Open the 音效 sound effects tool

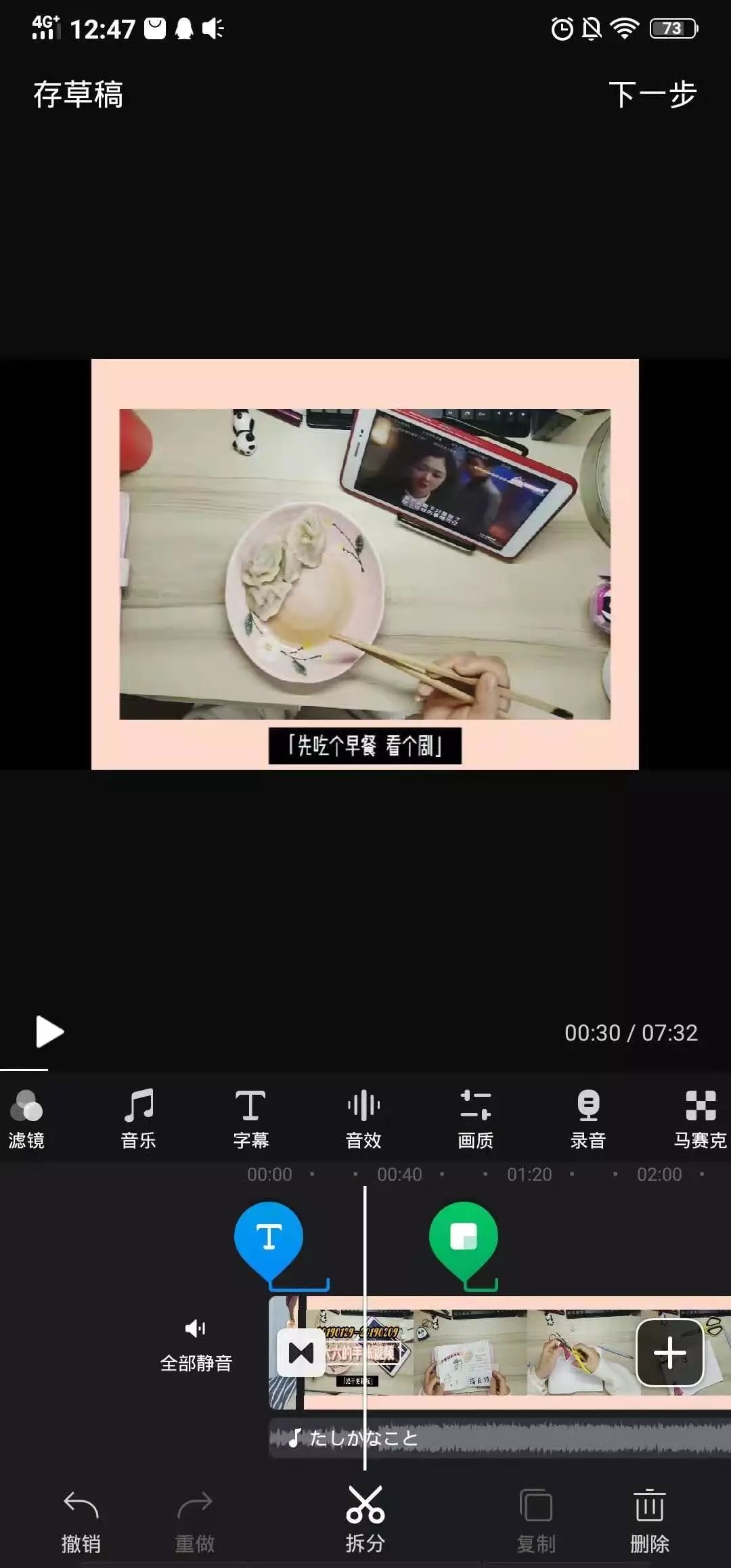coord(363,1120)
